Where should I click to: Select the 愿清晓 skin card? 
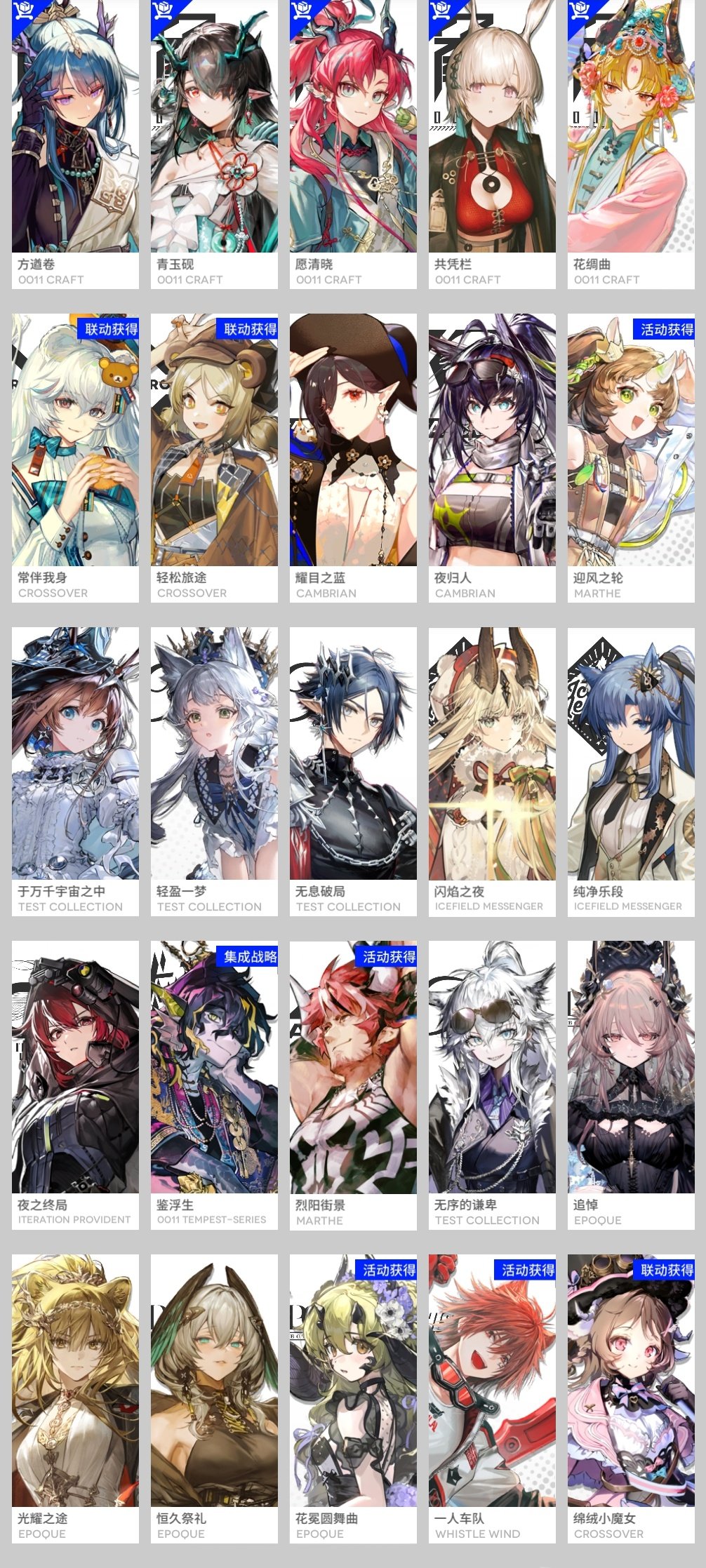tap(353, 140)
